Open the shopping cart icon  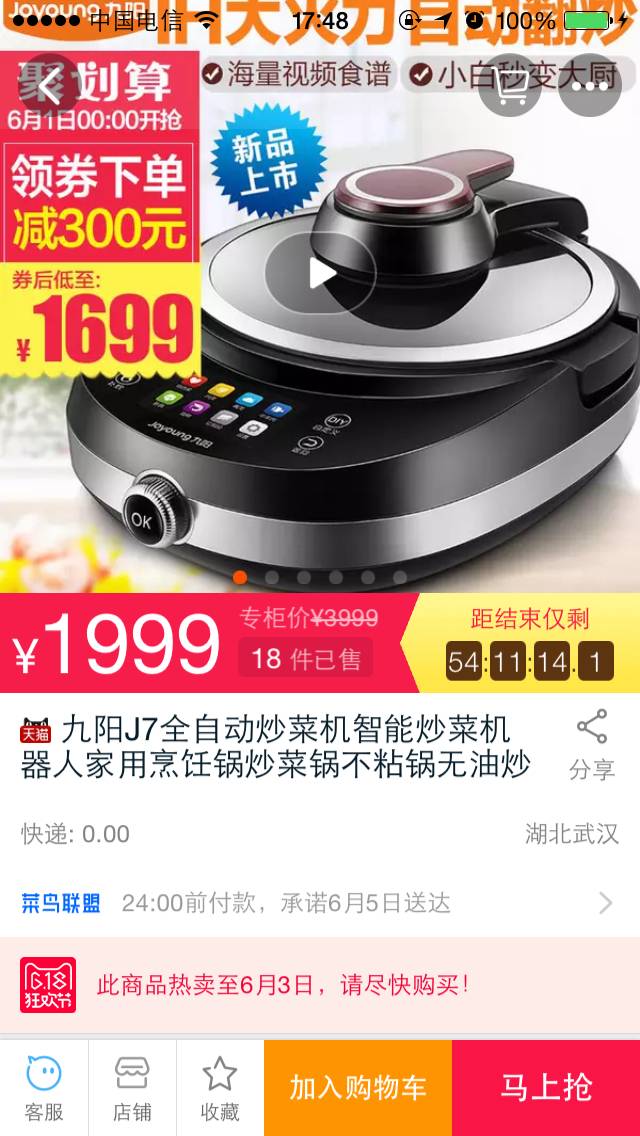pyautogui.click(x=510, y=87)
